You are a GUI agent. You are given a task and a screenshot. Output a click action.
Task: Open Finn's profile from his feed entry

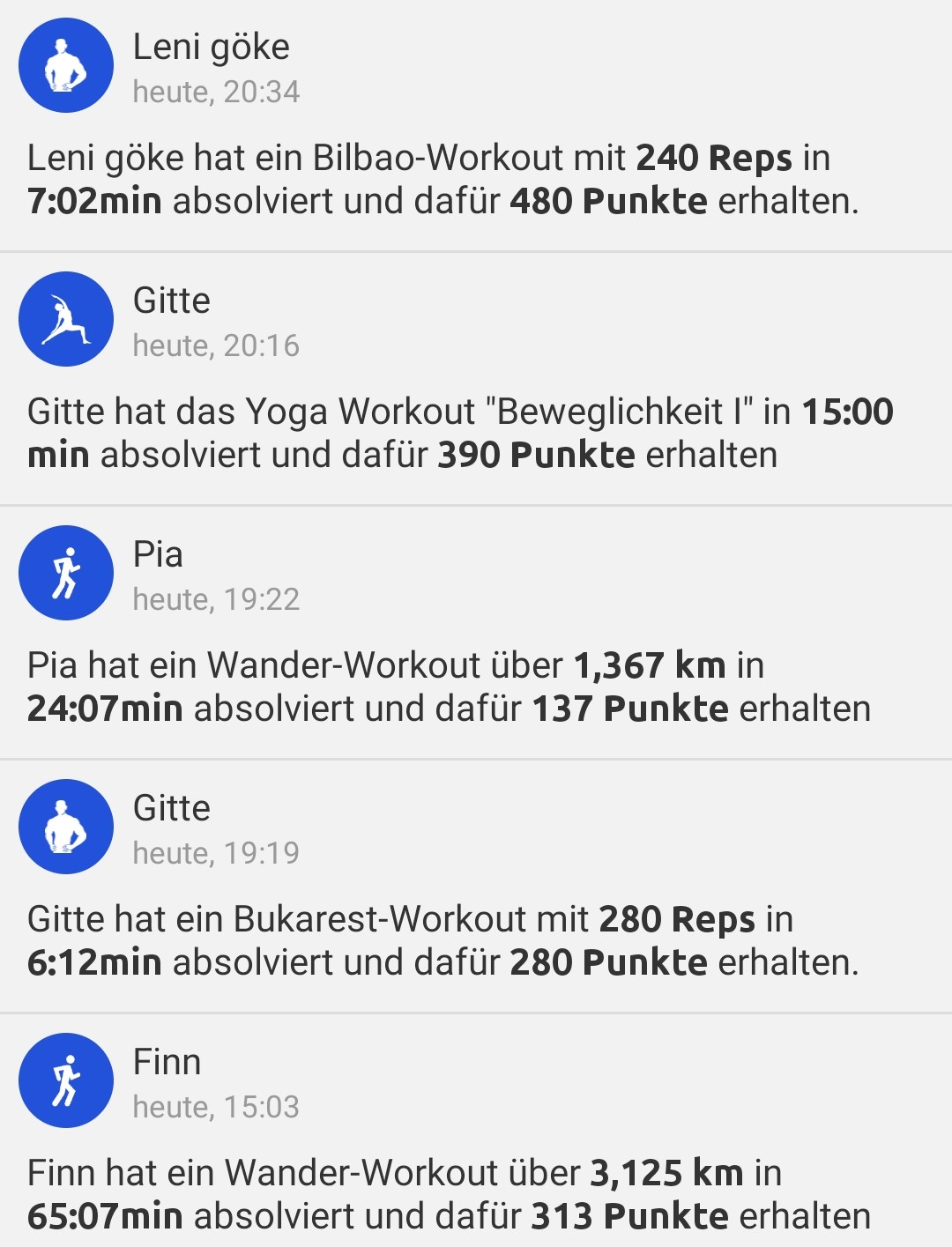click(x=168, y=1062)
